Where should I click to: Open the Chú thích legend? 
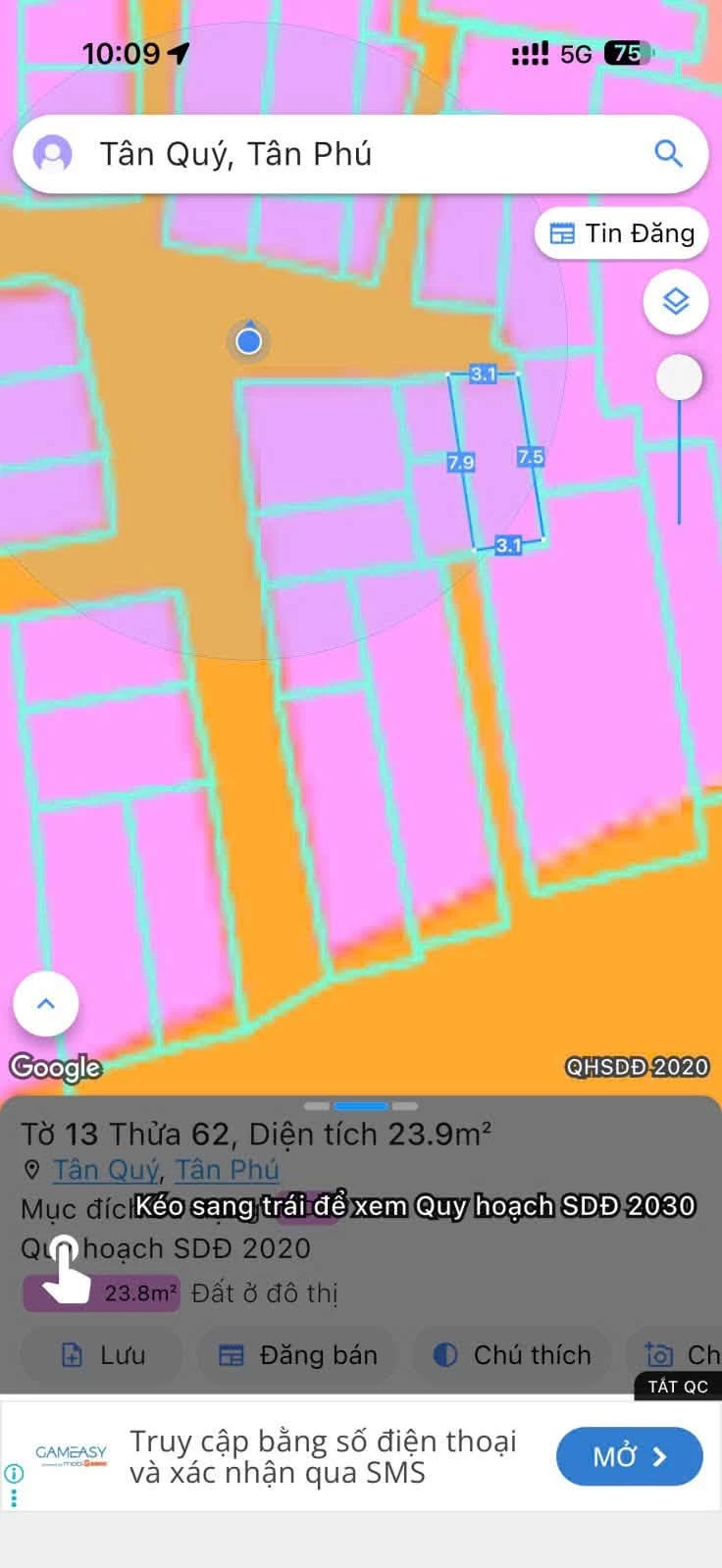(x=511, y=1355)
